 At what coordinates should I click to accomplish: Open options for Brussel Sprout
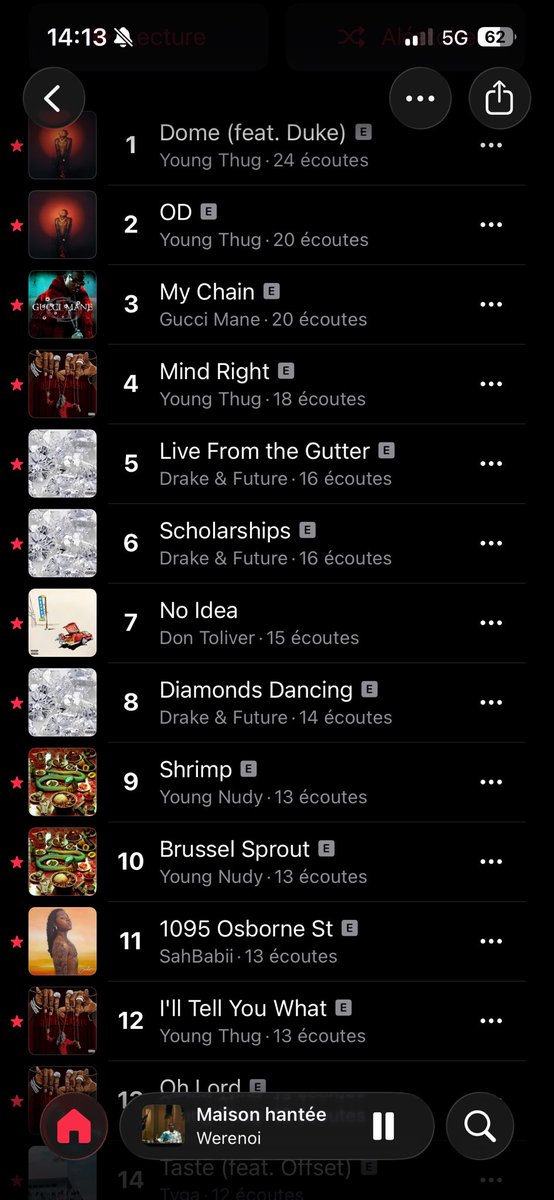pyautogui.click(x=491, y=862)
